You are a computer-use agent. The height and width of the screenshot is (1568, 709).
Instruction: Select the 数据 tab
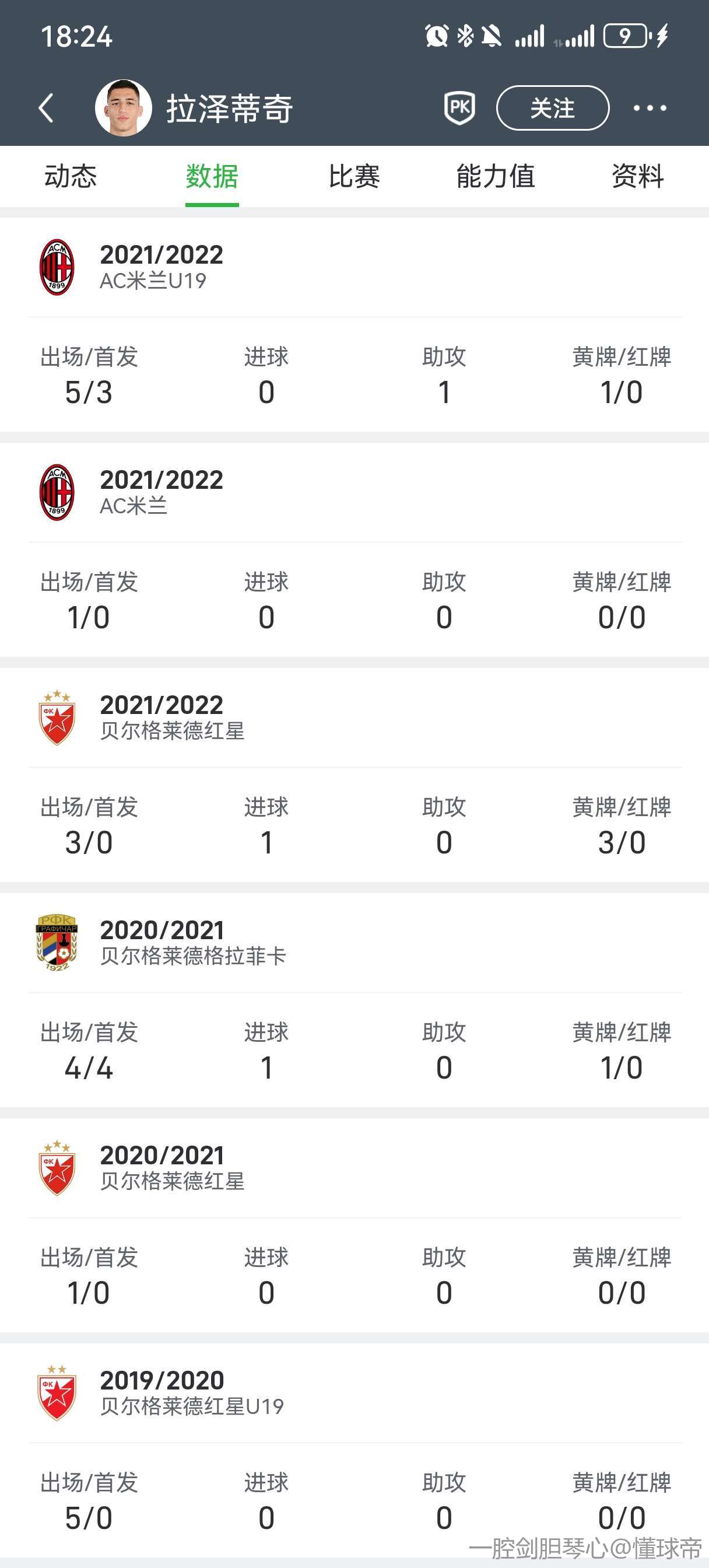[x=212, y=177]
